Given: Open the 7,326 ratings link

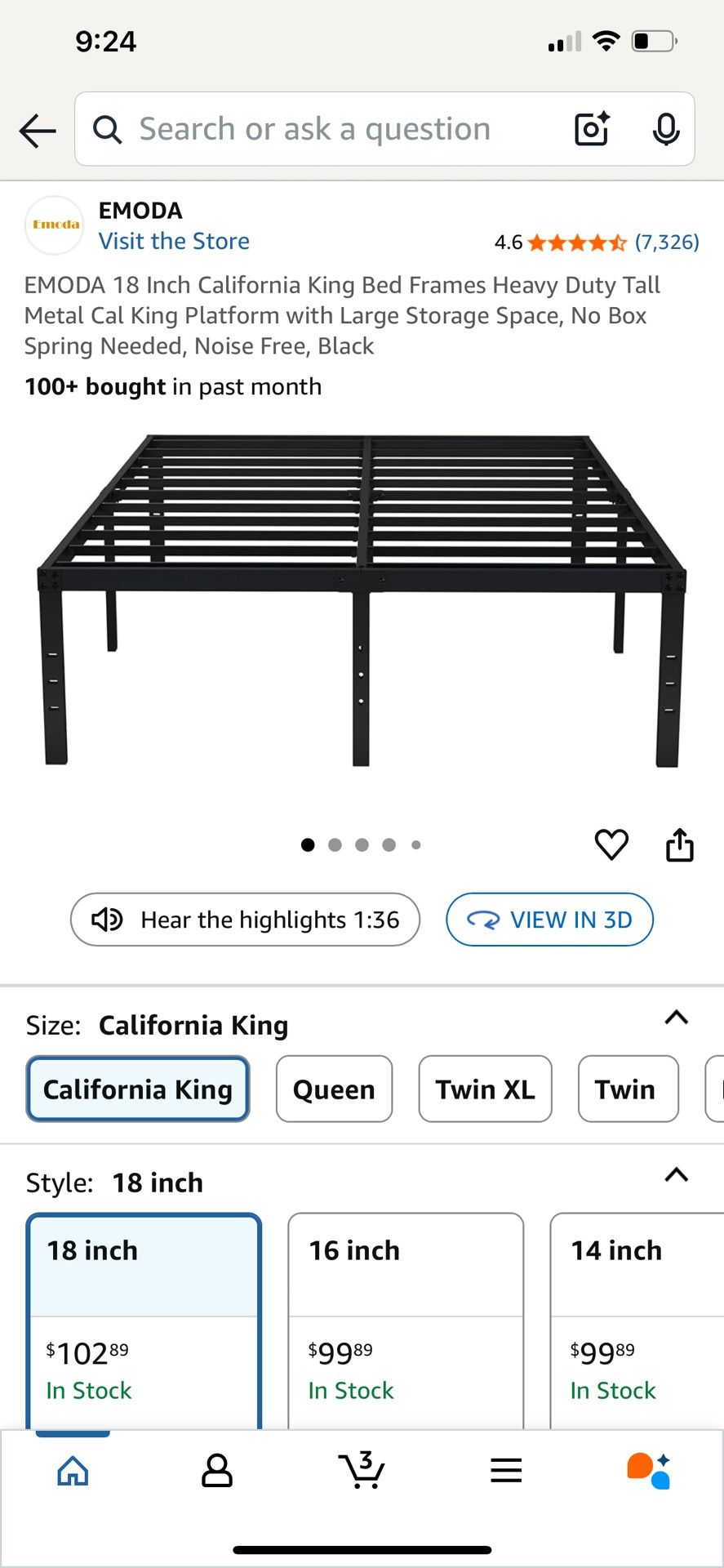Looking at the screenshot, I should (x=667, y=242).
